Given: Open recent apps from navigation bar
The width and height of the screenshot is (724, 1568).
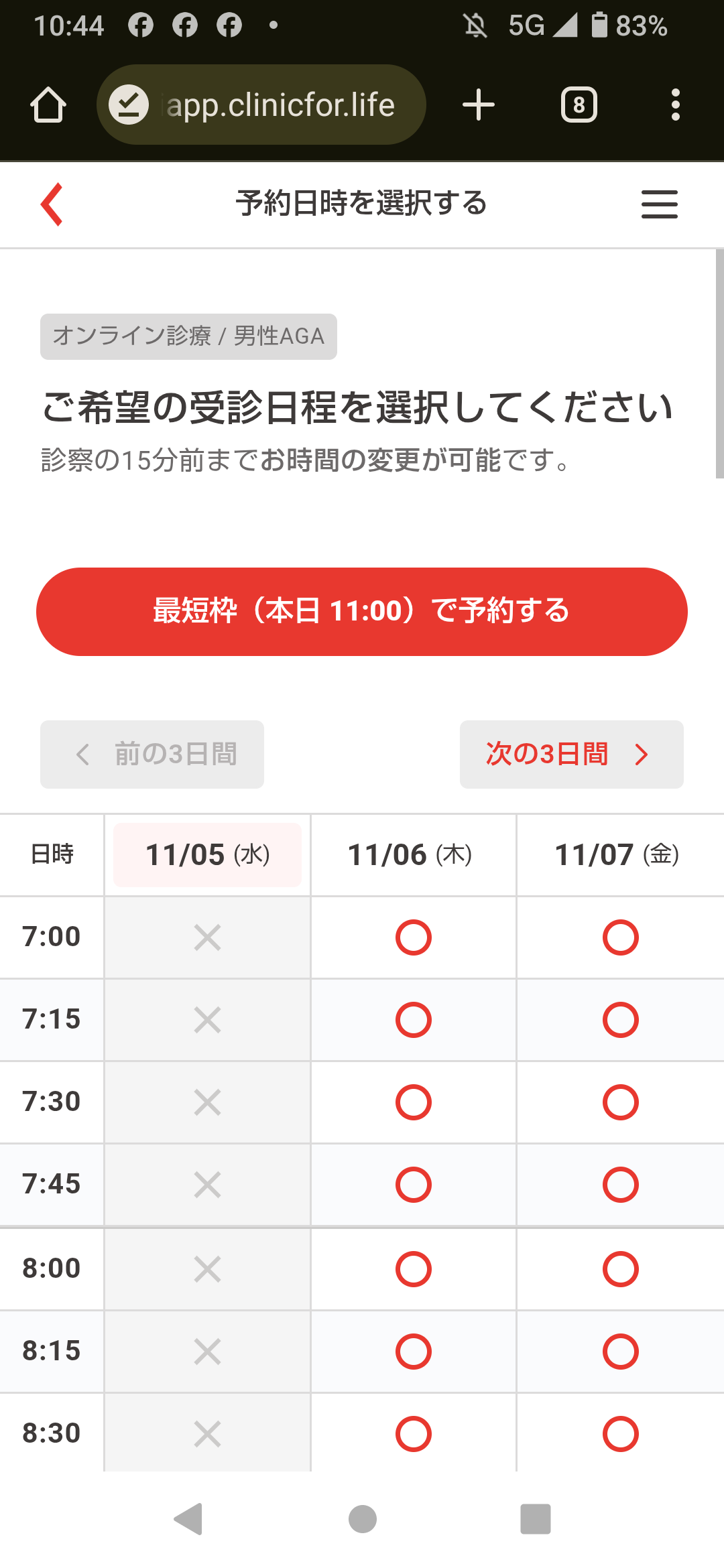Looking at the screenshot, I should coord(535,1518).
